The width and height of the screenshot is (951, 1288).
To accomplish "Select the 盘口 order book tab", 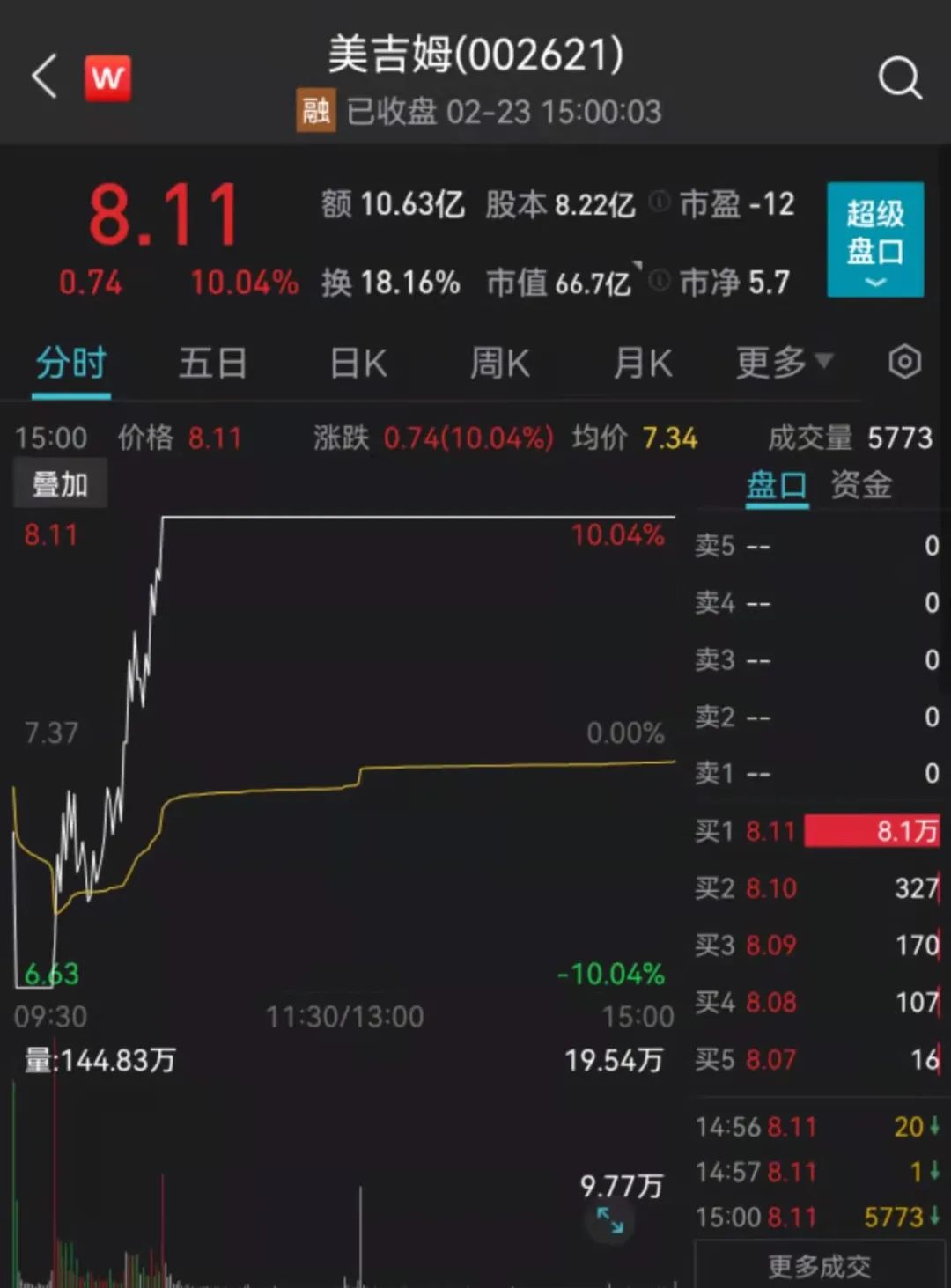I will click(x=776, y=485).
